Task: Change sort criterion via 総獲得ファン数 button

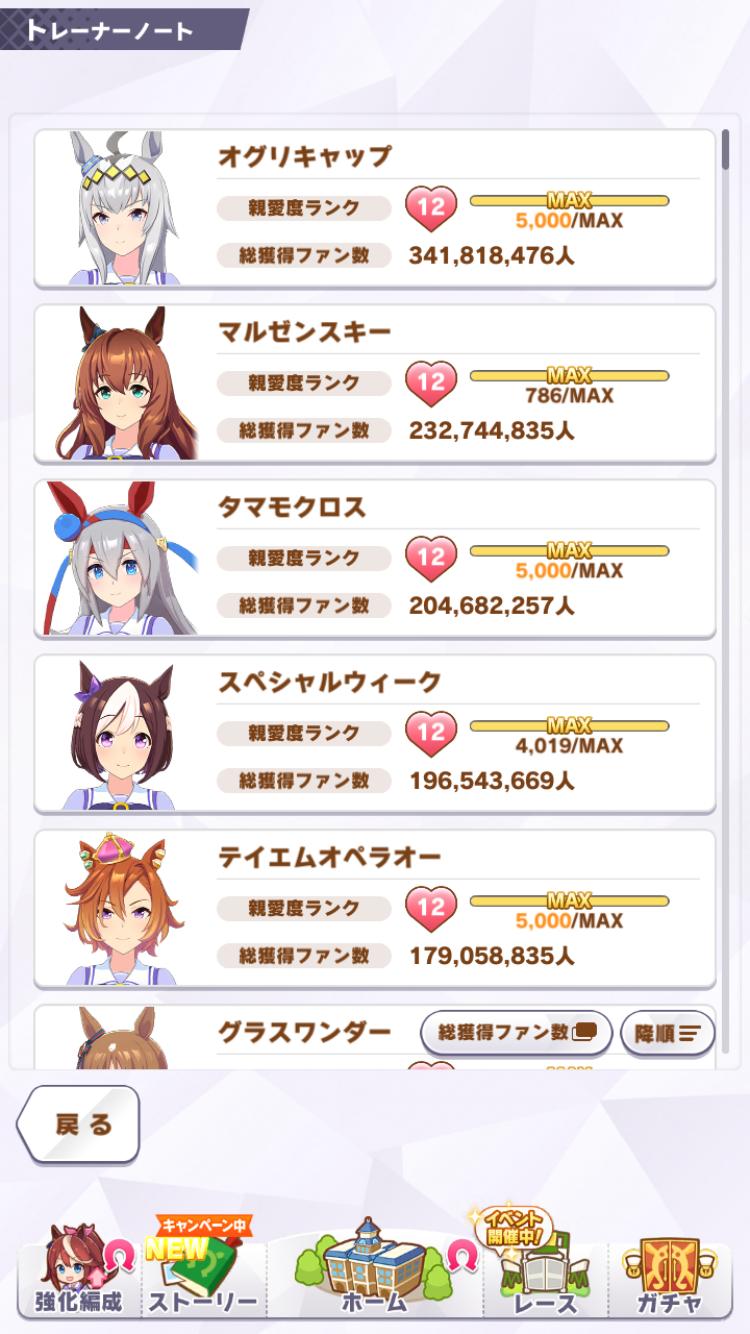Action: pyautogui.click(x=516, y=1032)
